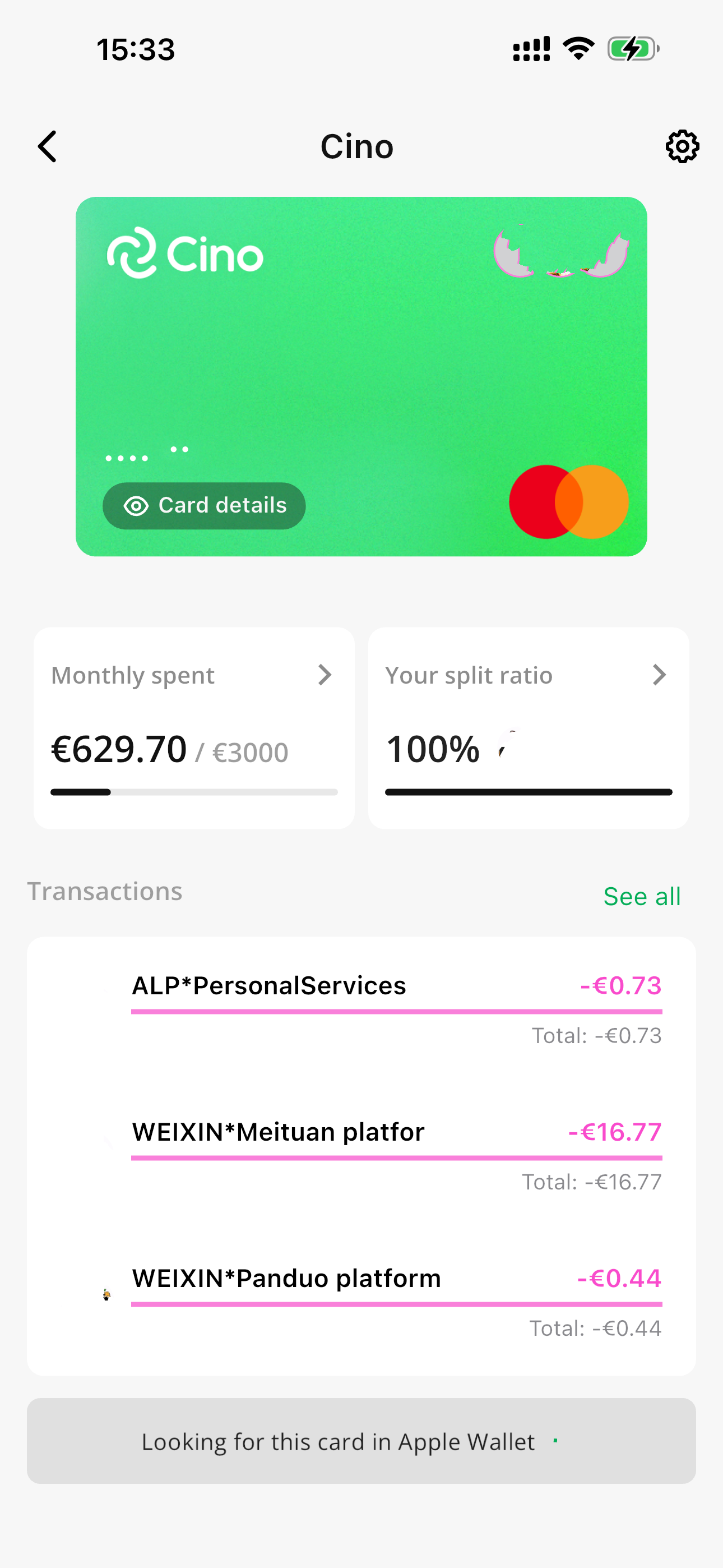This screenshot has height=1568, width=723.
Task: Open Your split ratio card
Action: [529, 727]
